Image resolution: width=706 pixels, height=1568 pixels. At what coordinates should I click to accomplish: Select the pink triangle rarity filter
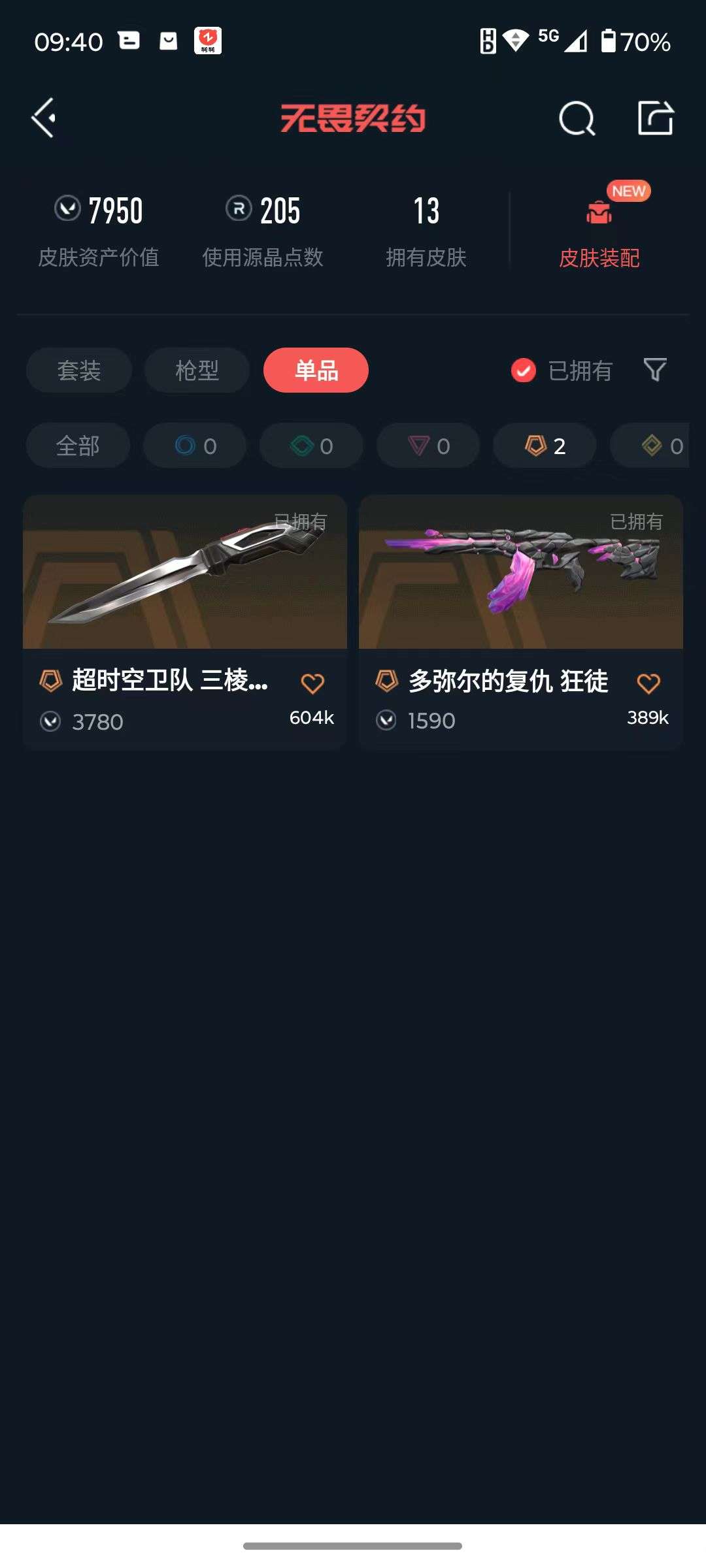(x=428, y=445)
